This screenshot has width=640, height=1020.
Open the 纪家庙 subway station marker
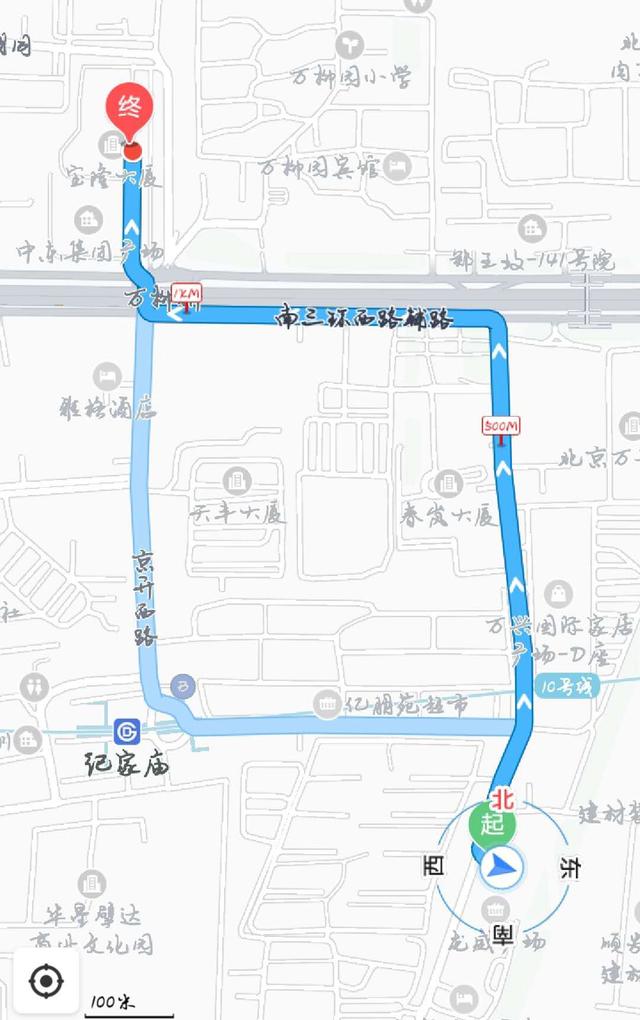pyautogui.click(x=126, y=733)
